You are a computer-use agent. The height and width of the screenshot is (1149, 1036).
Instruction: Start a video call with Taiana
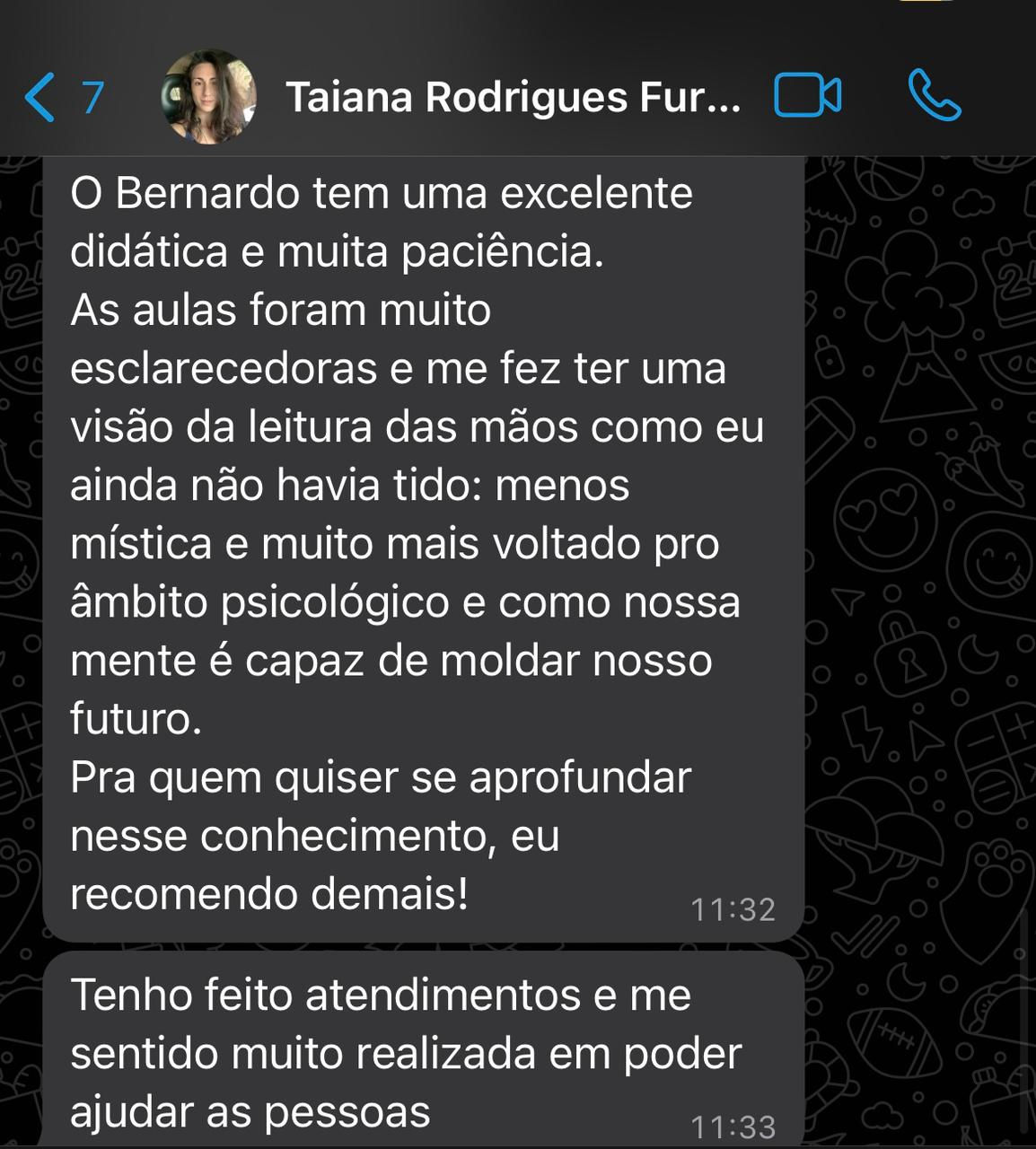coord(807,95)
